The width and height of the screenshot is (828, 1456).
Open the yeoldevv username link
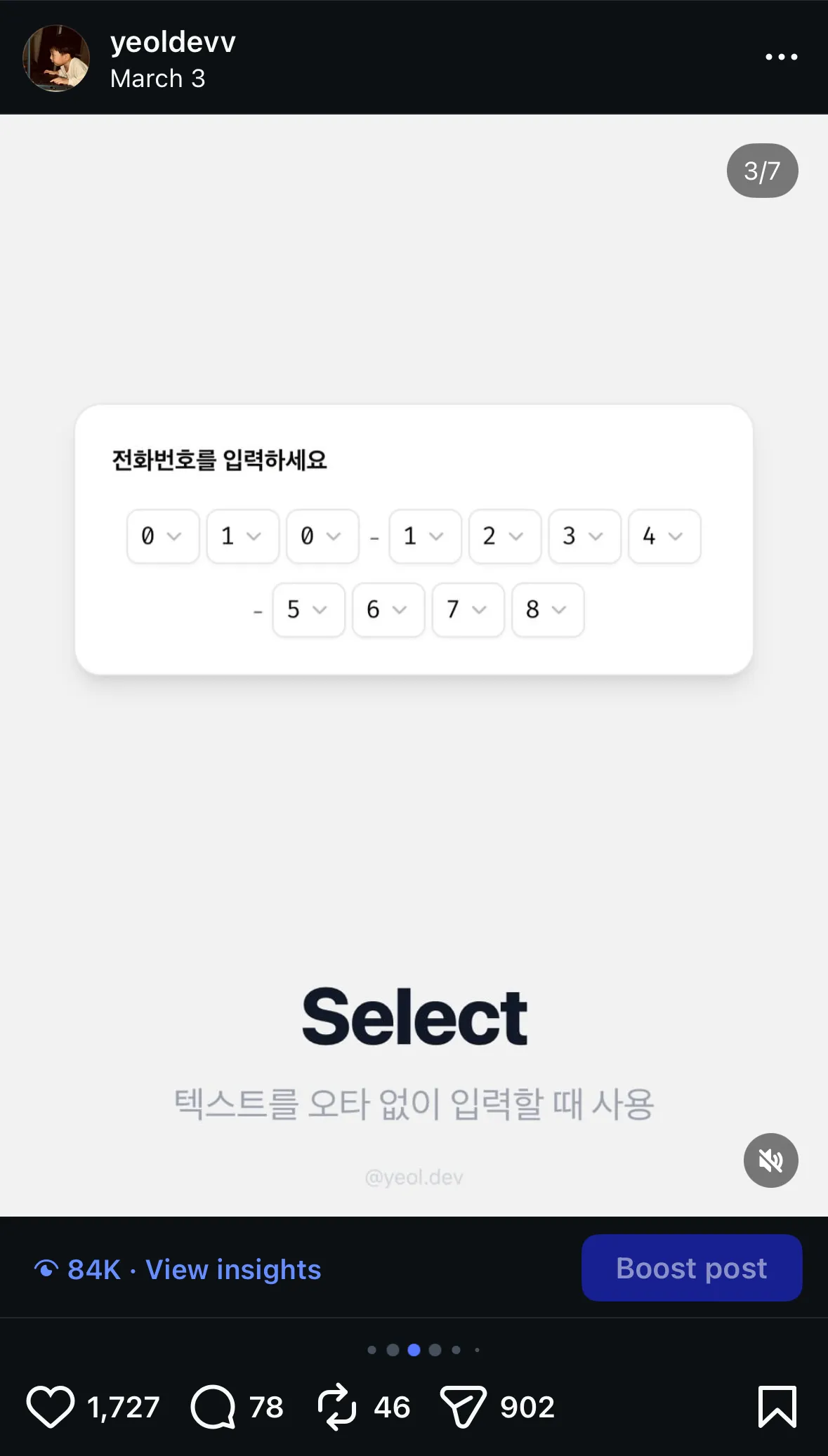coord(173,42)
